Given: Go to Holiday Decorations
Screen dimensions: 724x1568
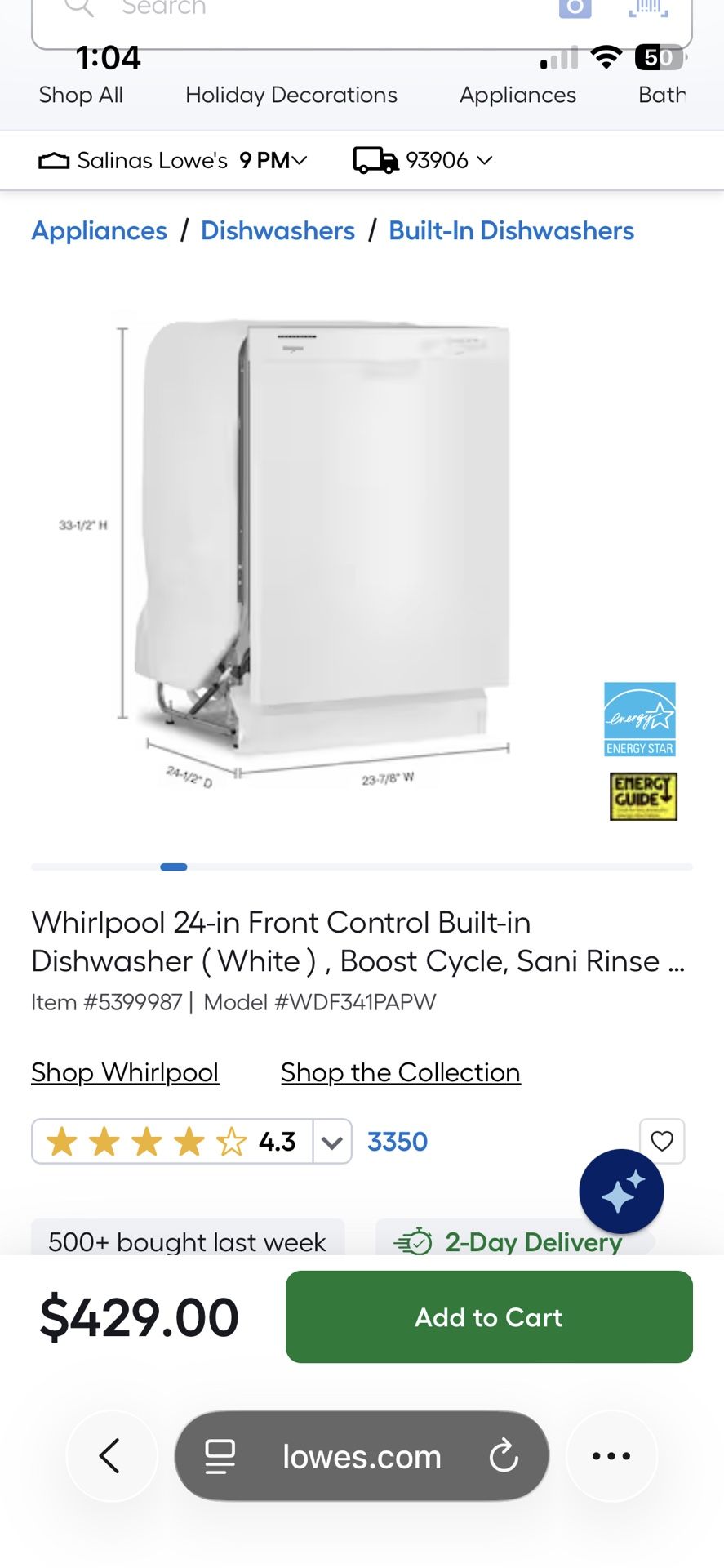Looking at the screenshot, I should click(x=291, y=95).
